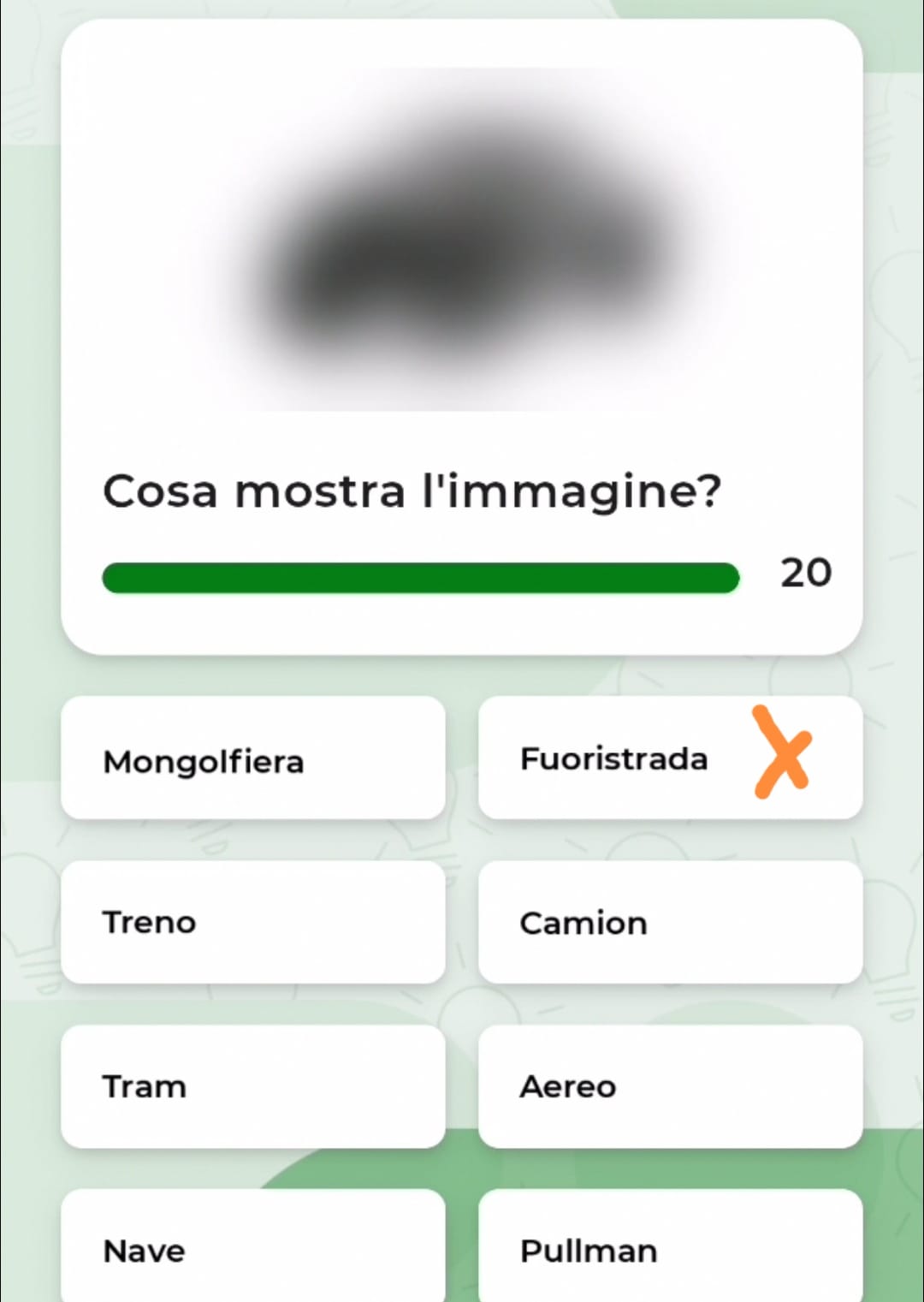The height and width of the screenshot is (1302, 924).
Task: Choose the Nave option
Action: (x=252, y=1250)
